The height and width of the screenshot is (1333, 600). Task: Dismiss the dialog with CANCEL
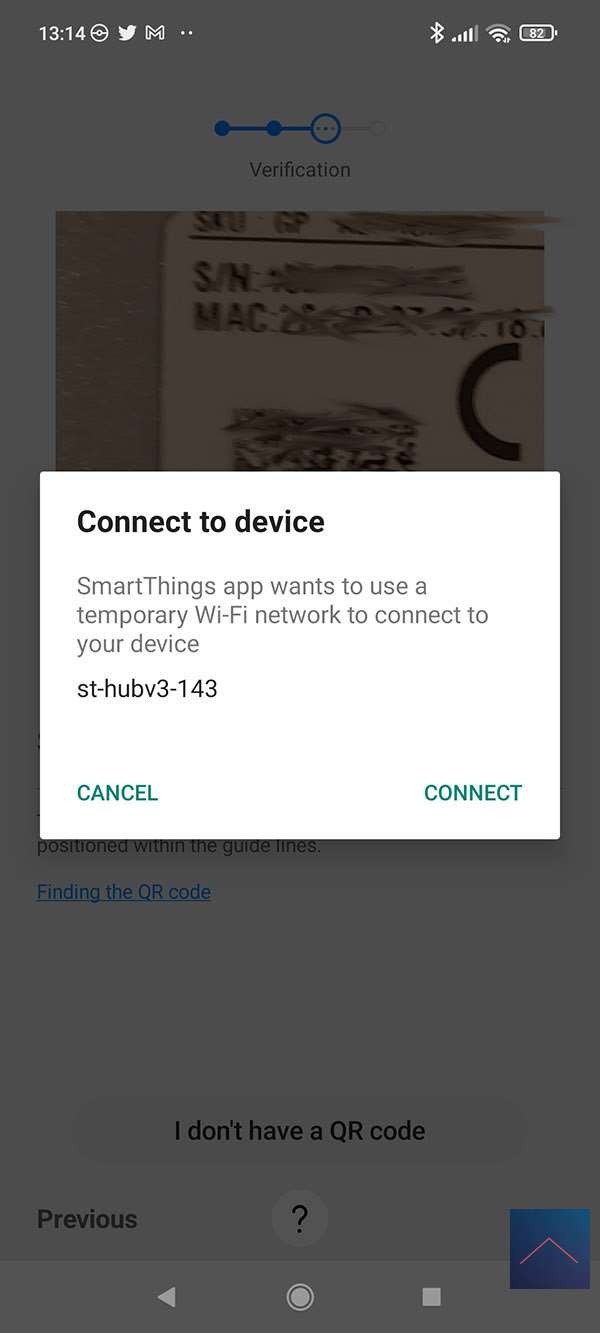coord(117,793)
